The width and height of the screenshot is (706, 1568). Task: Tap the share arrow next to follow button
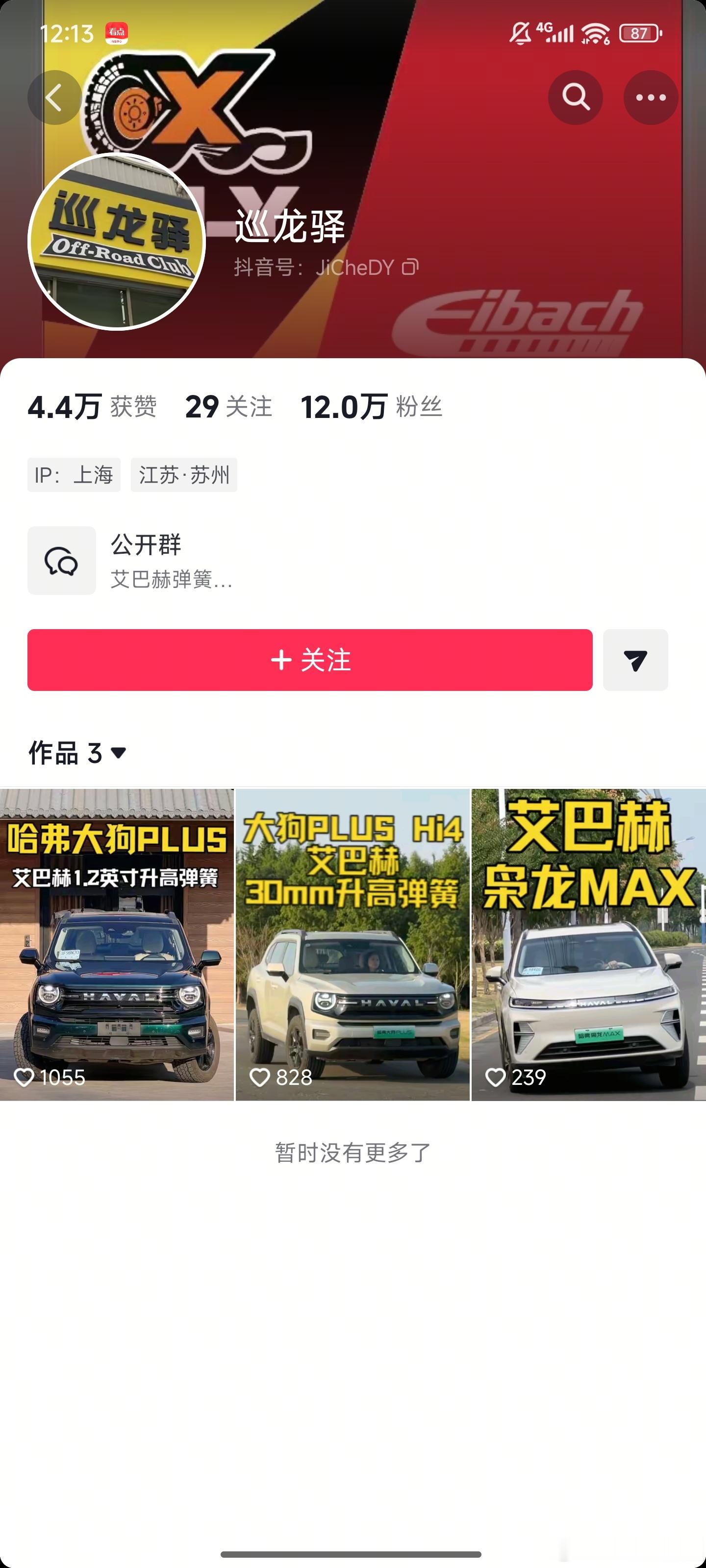(x=635, y=661)
